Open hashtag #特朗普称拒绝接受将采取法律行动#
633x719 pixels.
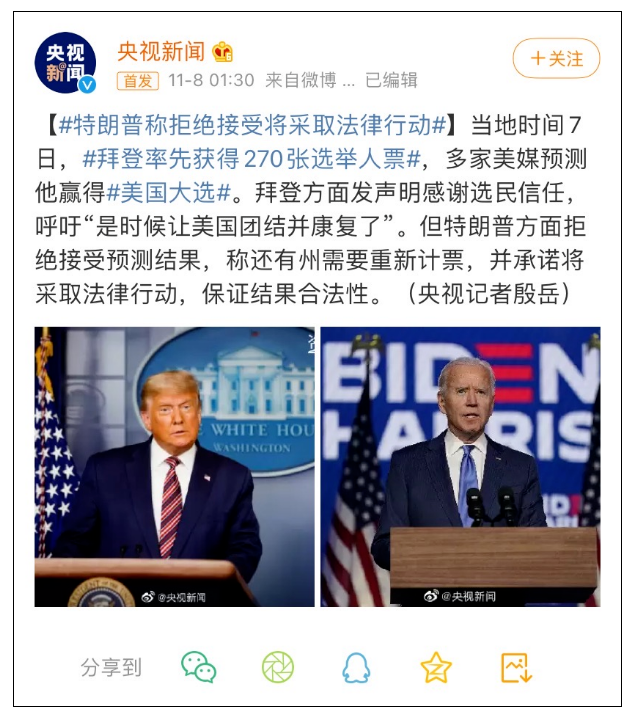(252, 126)
